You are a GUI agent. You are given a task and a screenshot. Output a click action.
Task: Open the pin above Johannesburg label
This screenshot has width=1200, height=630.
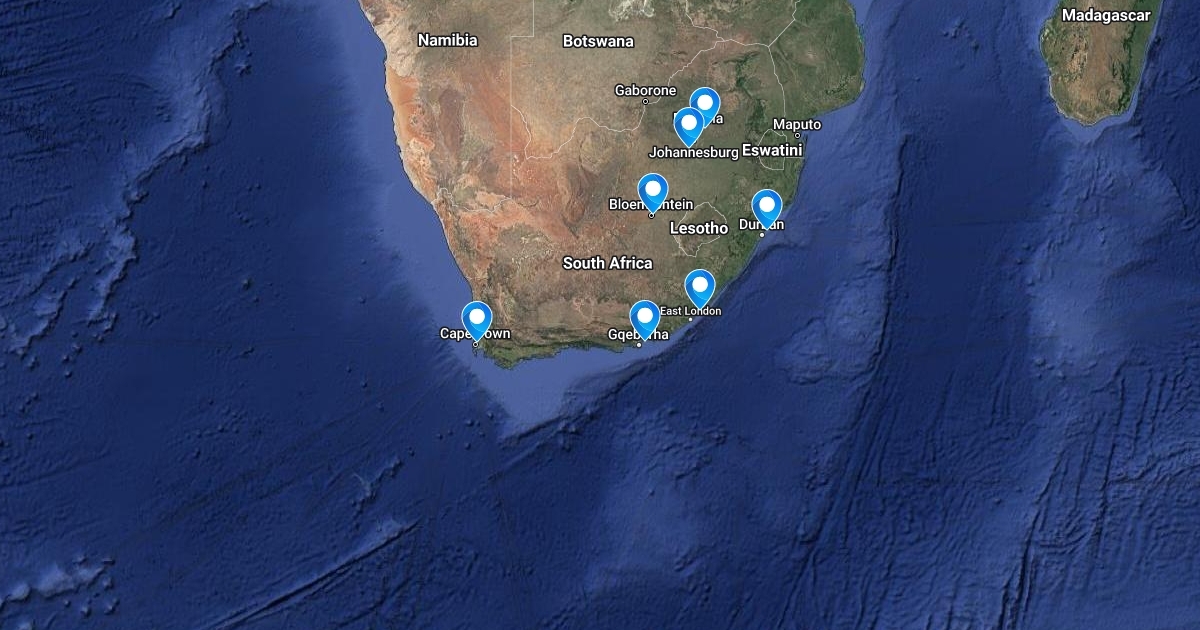pos(688,126)
